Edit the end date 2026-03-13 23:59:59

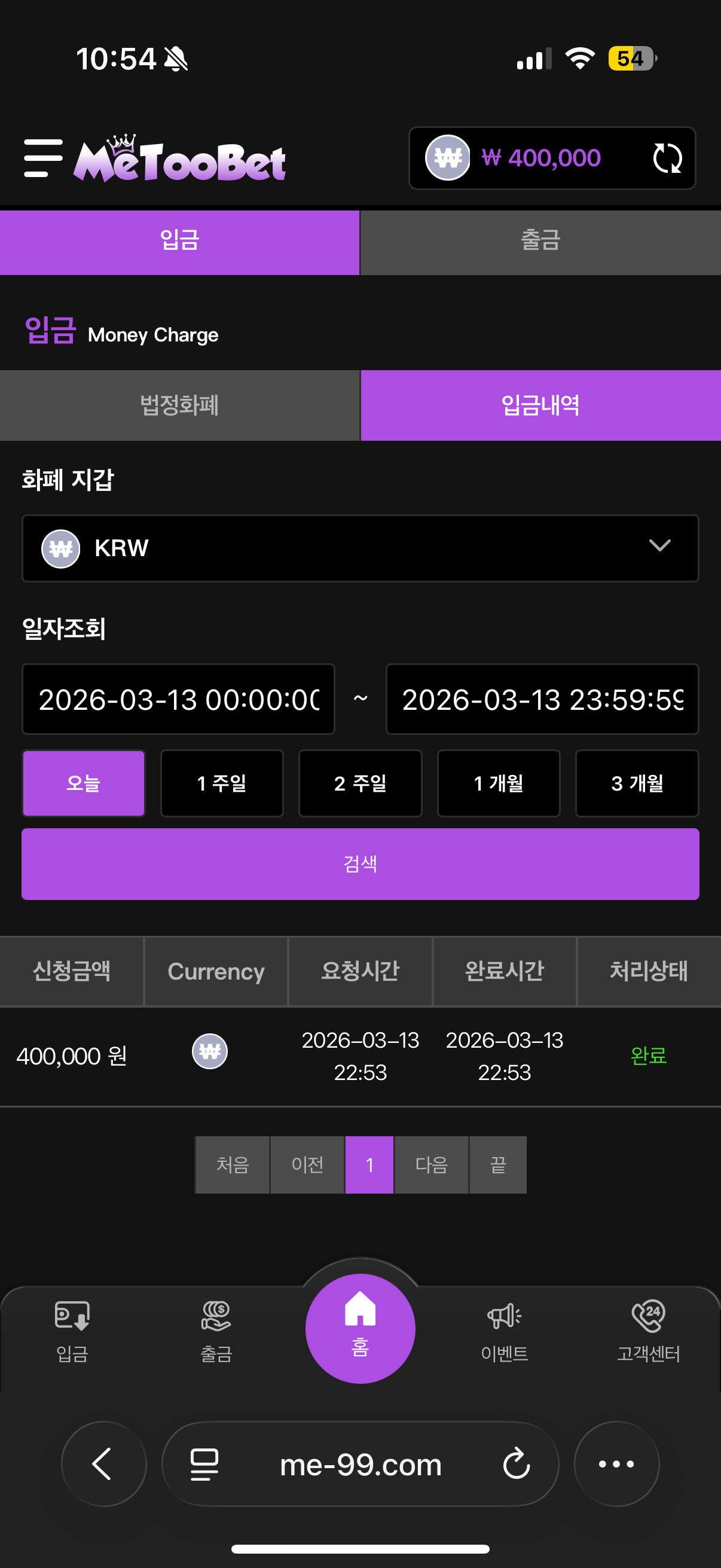point(542,698)
